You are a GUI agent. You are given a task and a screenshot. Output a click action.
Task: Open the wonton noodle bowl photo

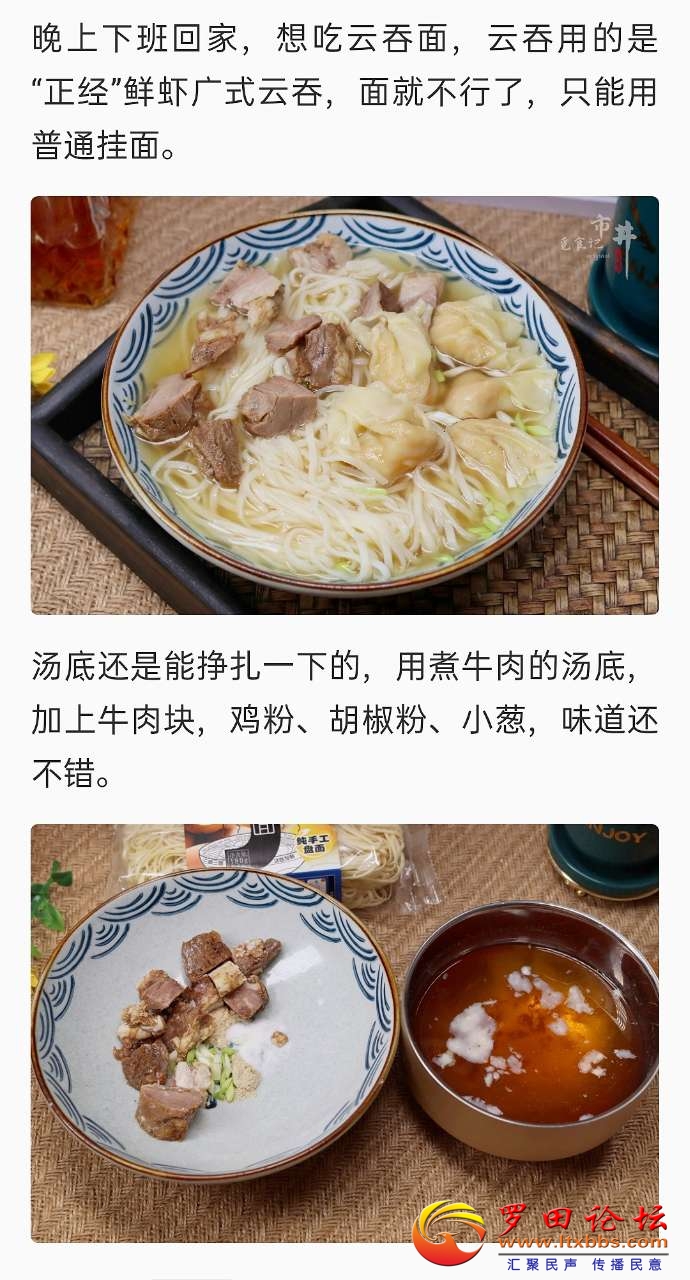click(345, 405)
